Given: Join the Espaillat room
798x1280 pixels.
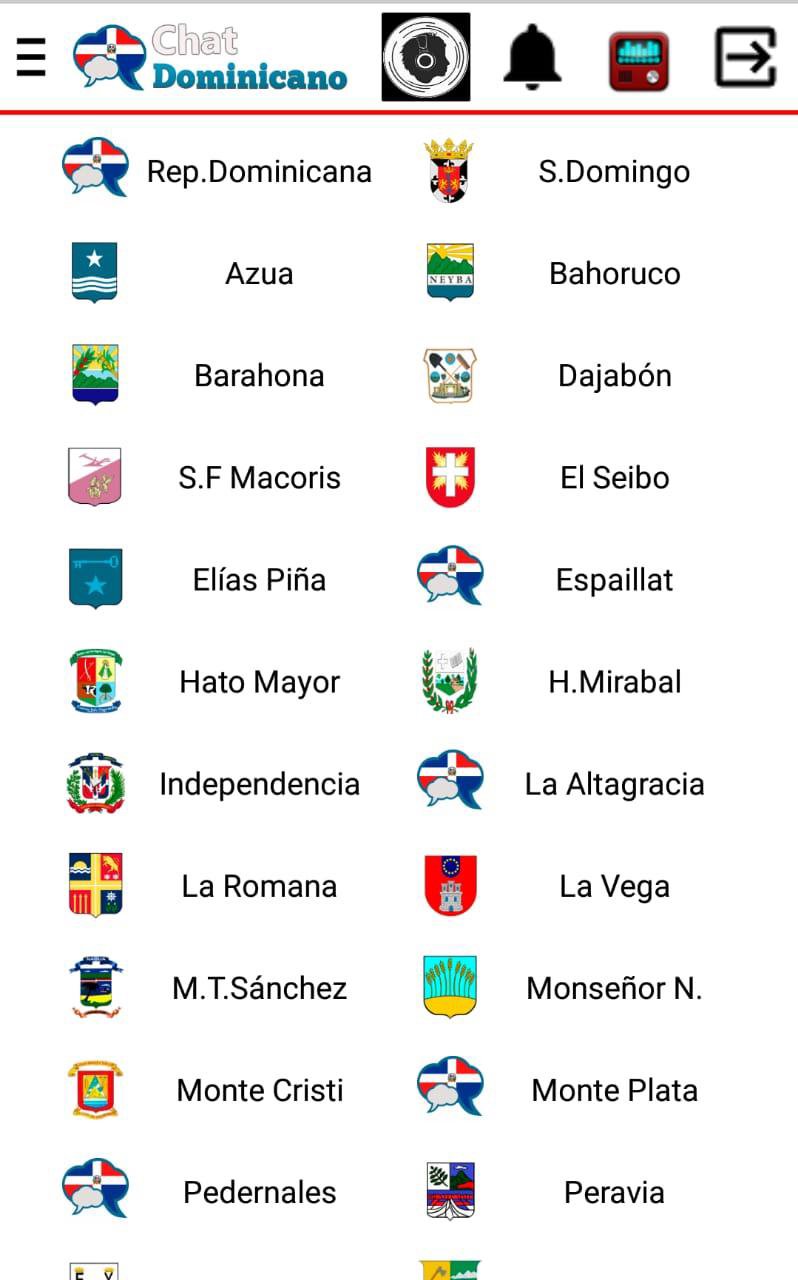Looking at the screenshot, I should 614,579.
